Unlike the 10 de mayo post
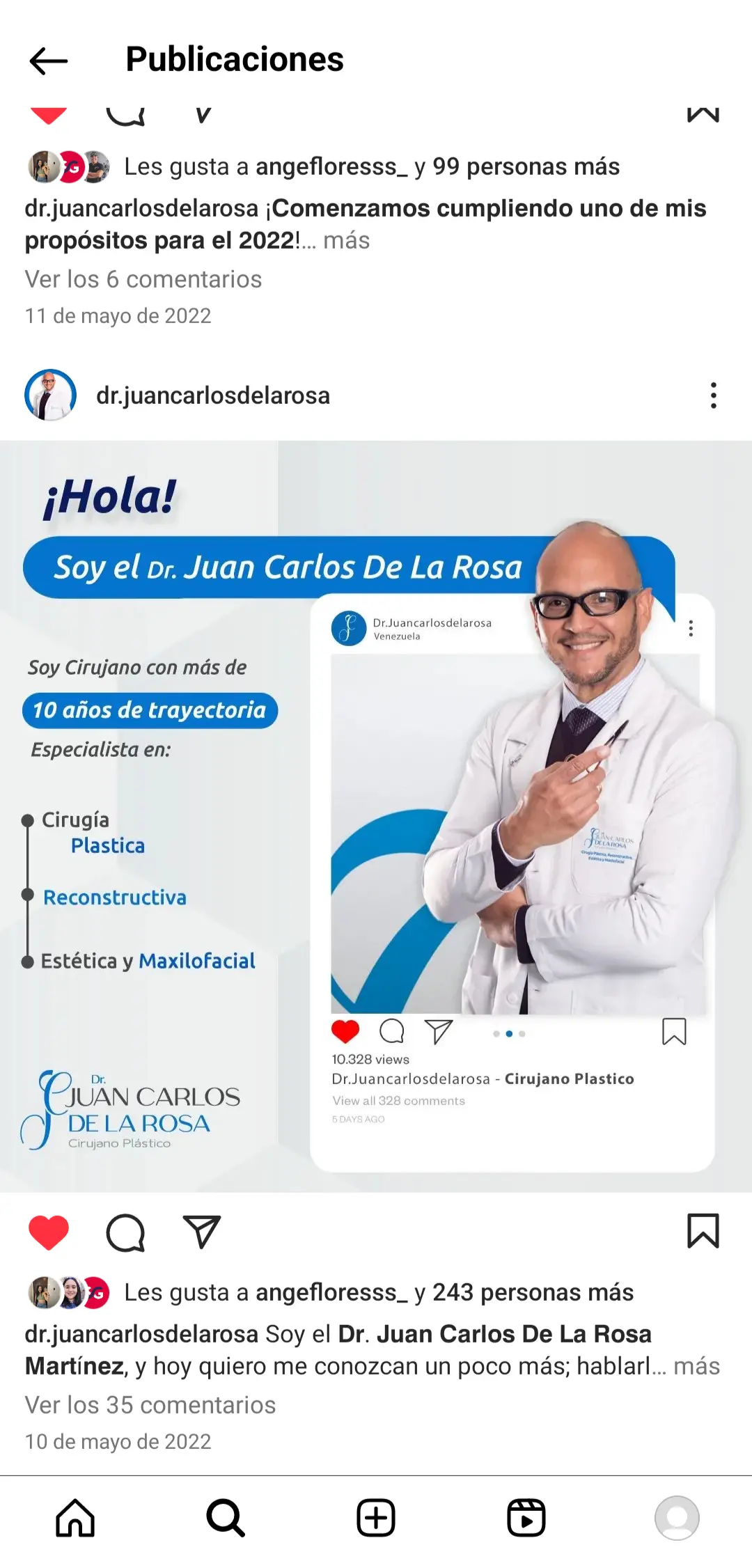Image resolution: width=752 pixels, height=1568 pixels. coord(49,1232)
